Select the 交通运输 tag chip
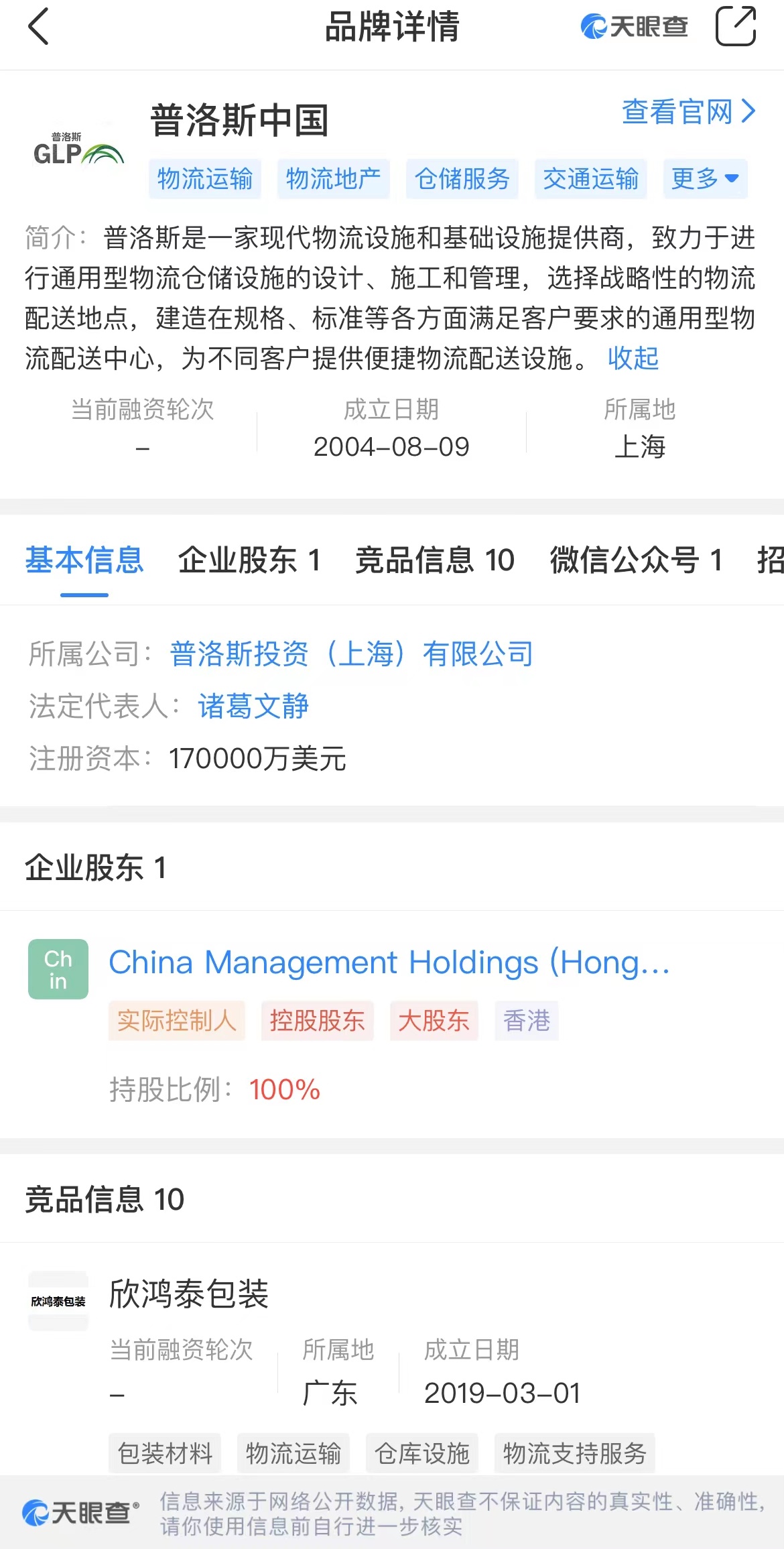 click(591, 179)
